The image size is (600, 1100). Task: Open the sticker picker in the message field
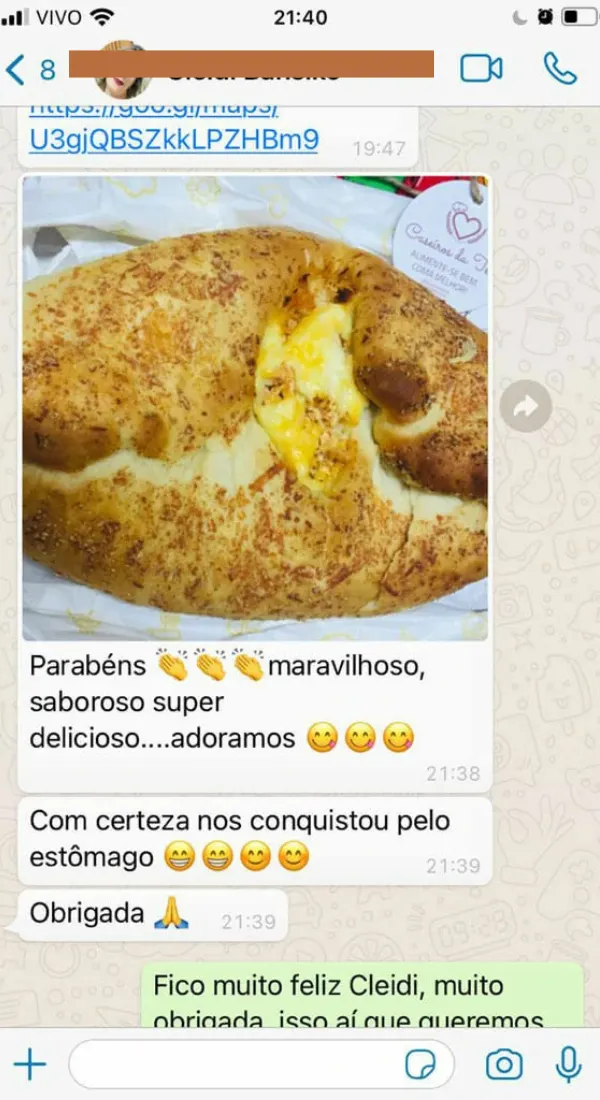(x=421, y=1064)
